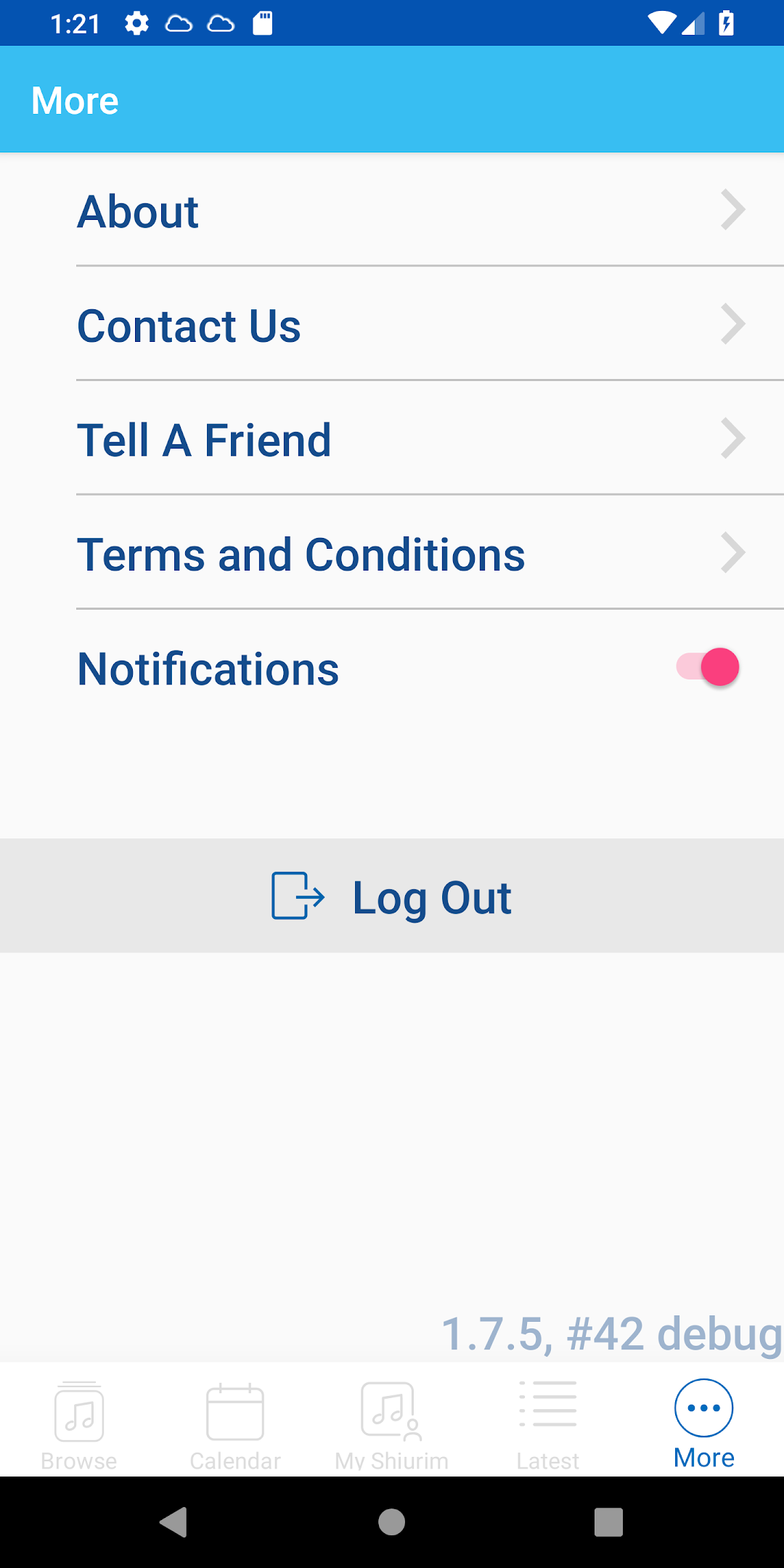This screenshot has width=784, height=1568.
Task: Tap the Log Out button
Action: pyautogui.click(x=392, y=896)
